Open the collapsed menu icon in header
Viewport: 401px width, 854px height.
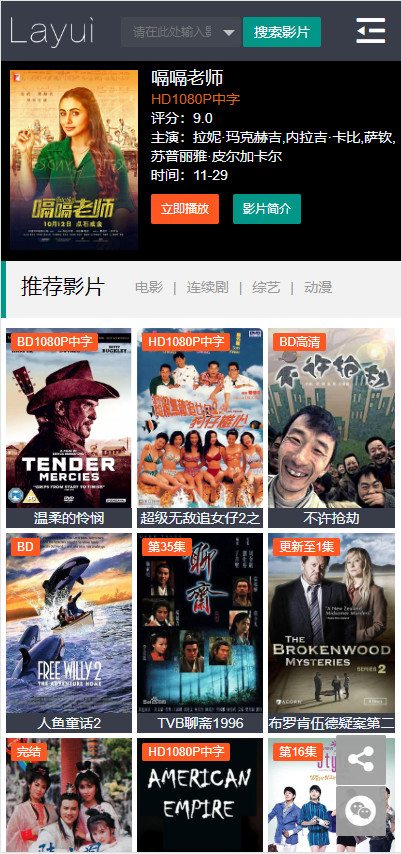point(370,31)
